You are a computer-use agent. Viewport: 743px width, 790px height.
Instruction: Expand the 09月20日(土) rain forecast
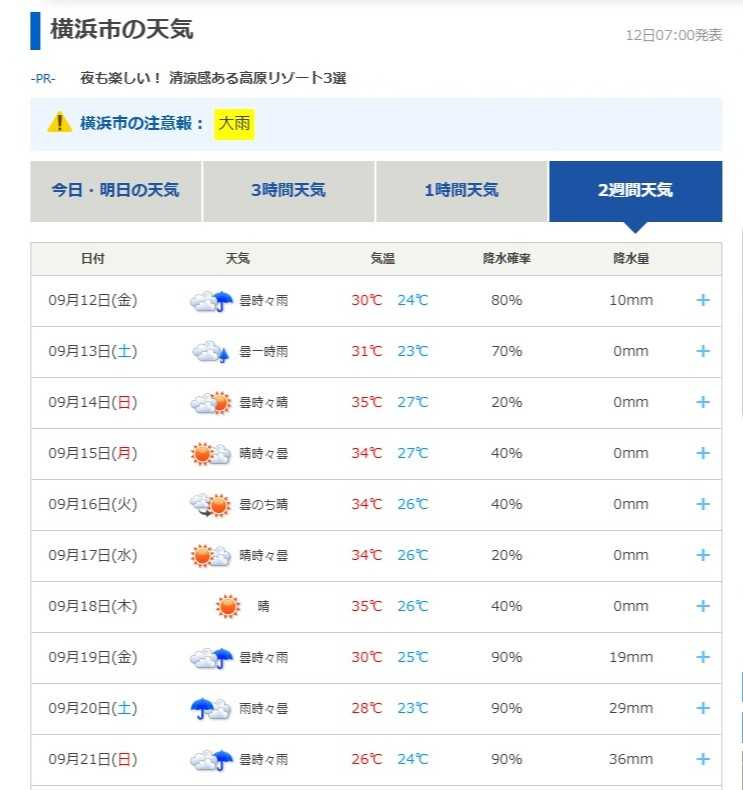[703, 708]
